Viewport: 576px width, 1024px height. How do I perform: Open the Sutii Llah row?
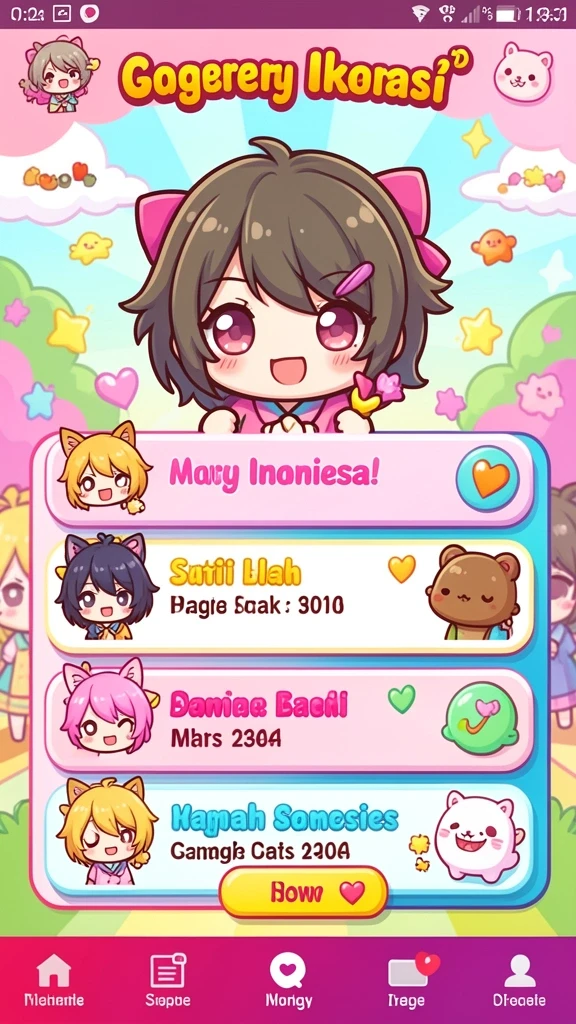(289, 597)
